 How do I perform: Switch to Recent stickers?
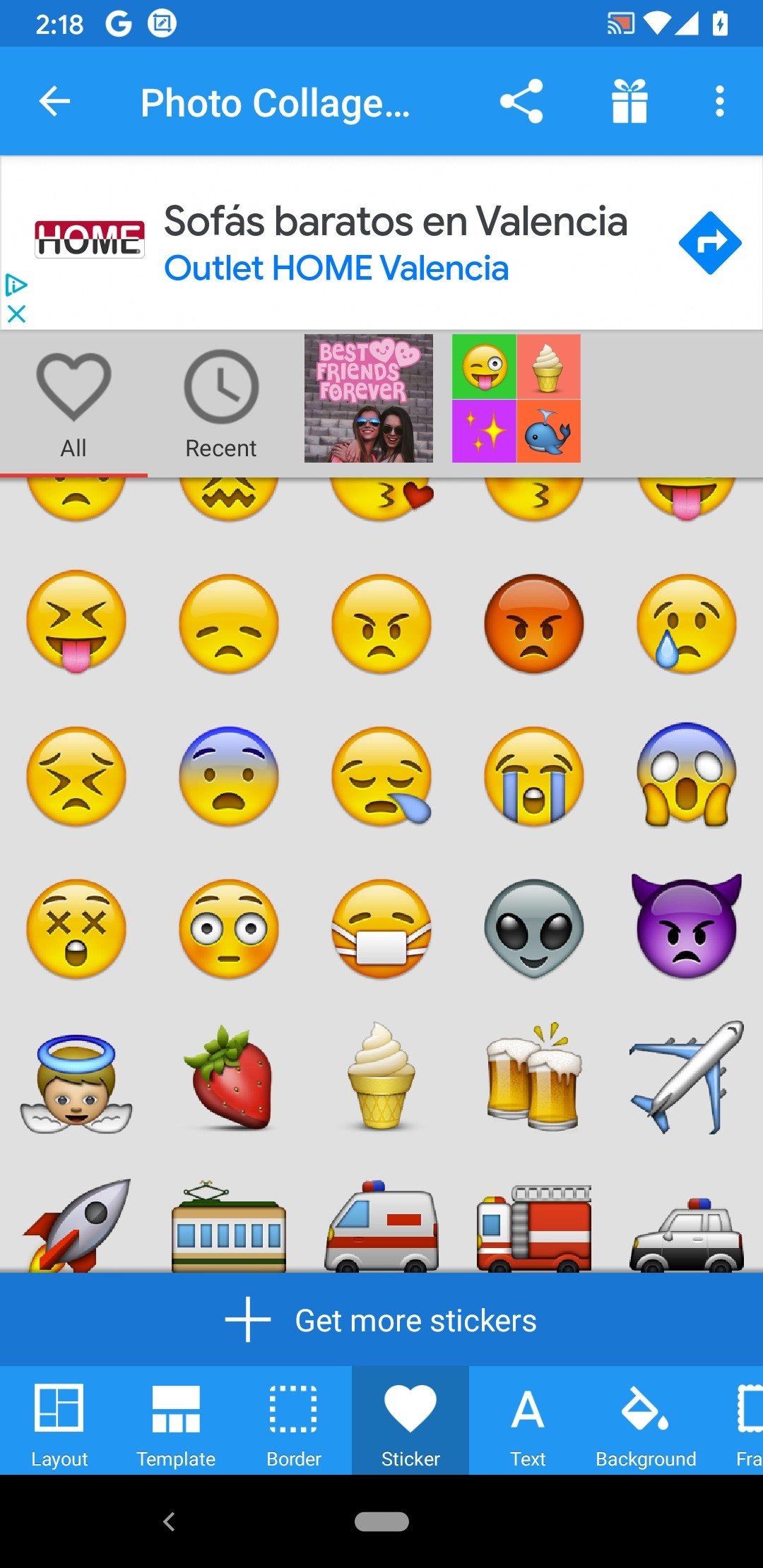click(x=221, y=404)
